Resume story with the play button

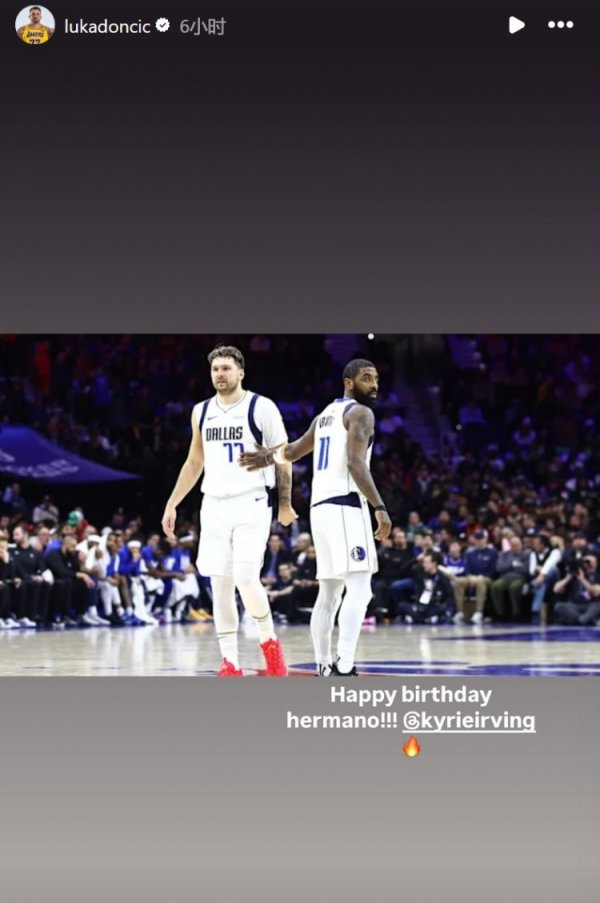pos(516,25)
